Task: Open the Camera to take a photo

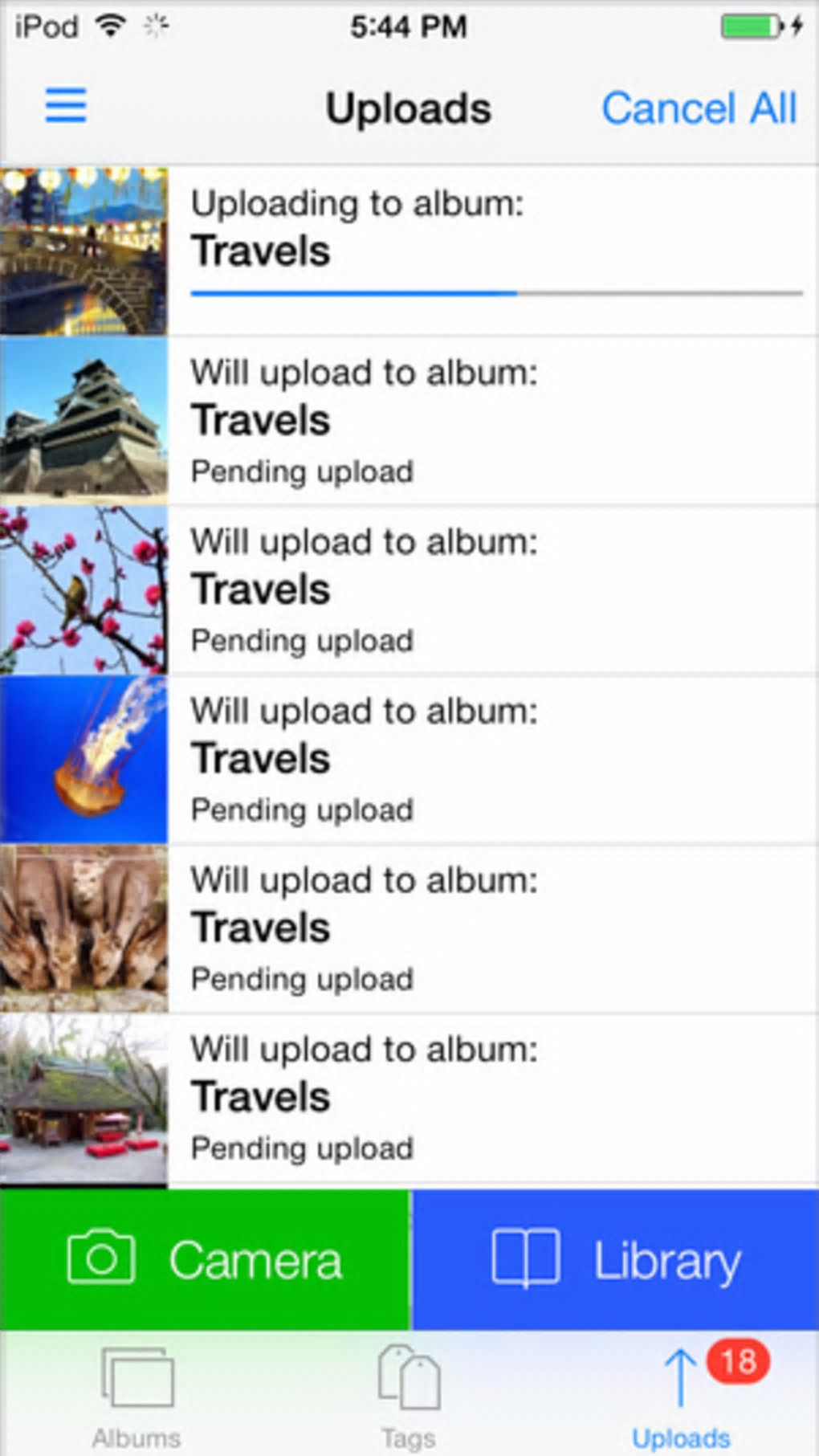Action: 205,1259
